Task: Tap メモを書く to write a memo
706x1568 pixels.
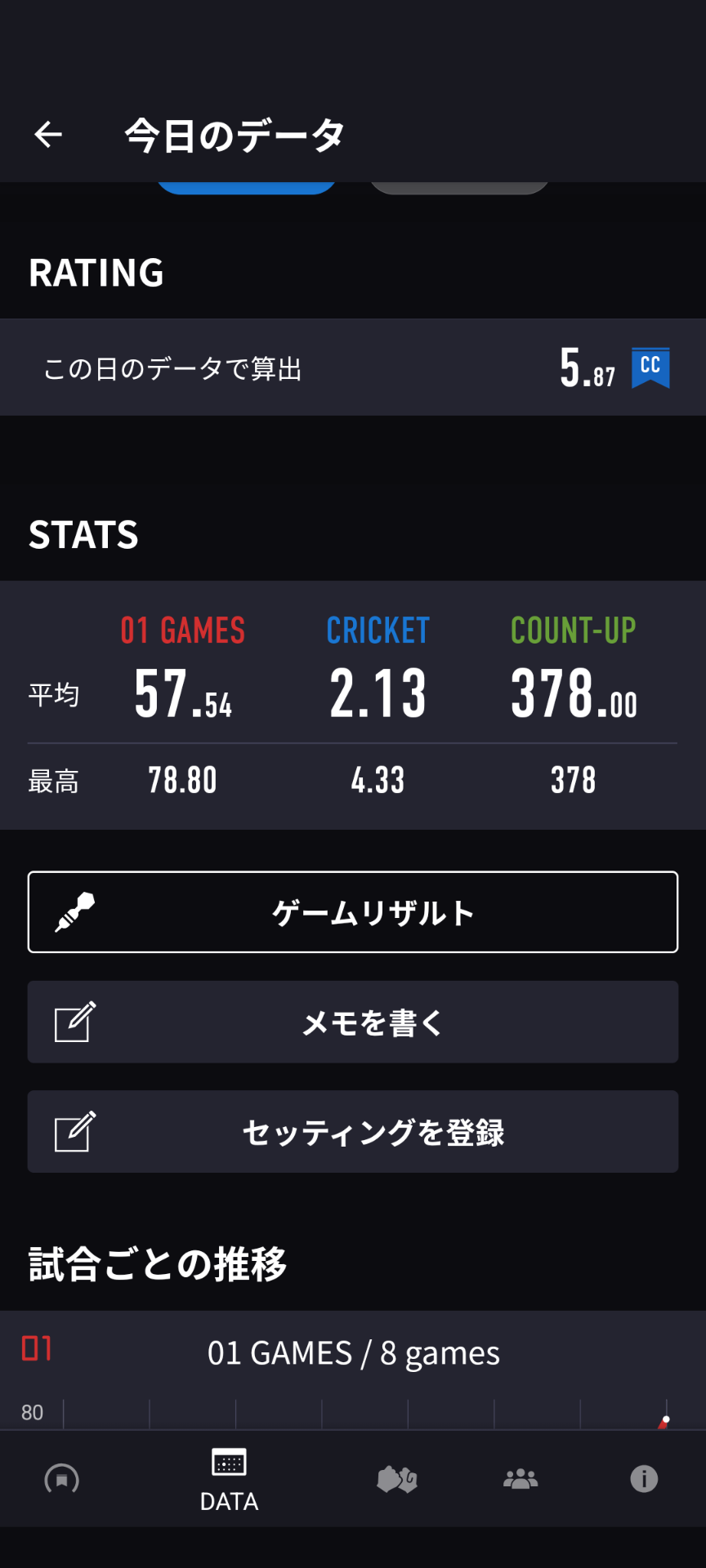Action: (x=353, y=1022)
